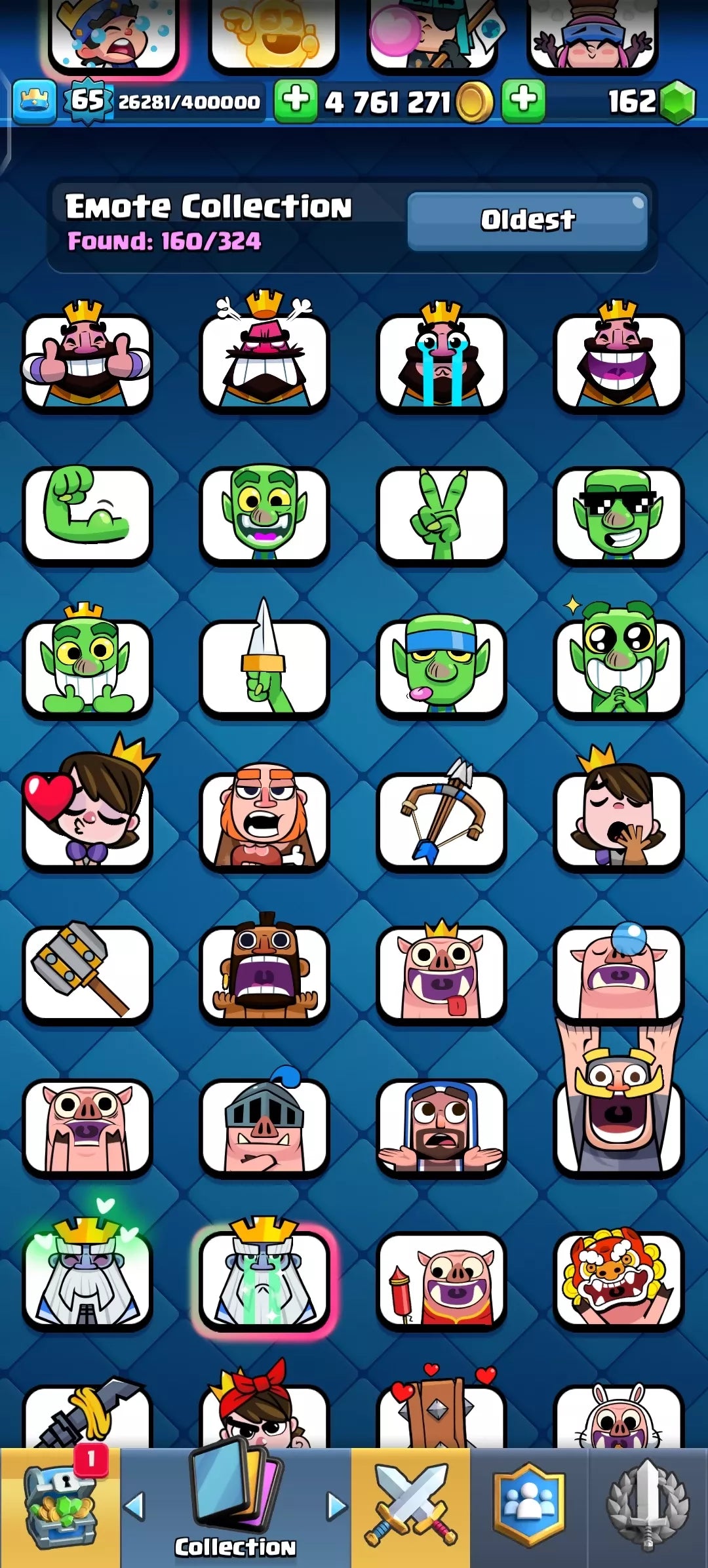Image resolution: width=708 pixels, height=1568 pixels.
Task: Select the lion dance mask emote
Action: point(618,1278)
